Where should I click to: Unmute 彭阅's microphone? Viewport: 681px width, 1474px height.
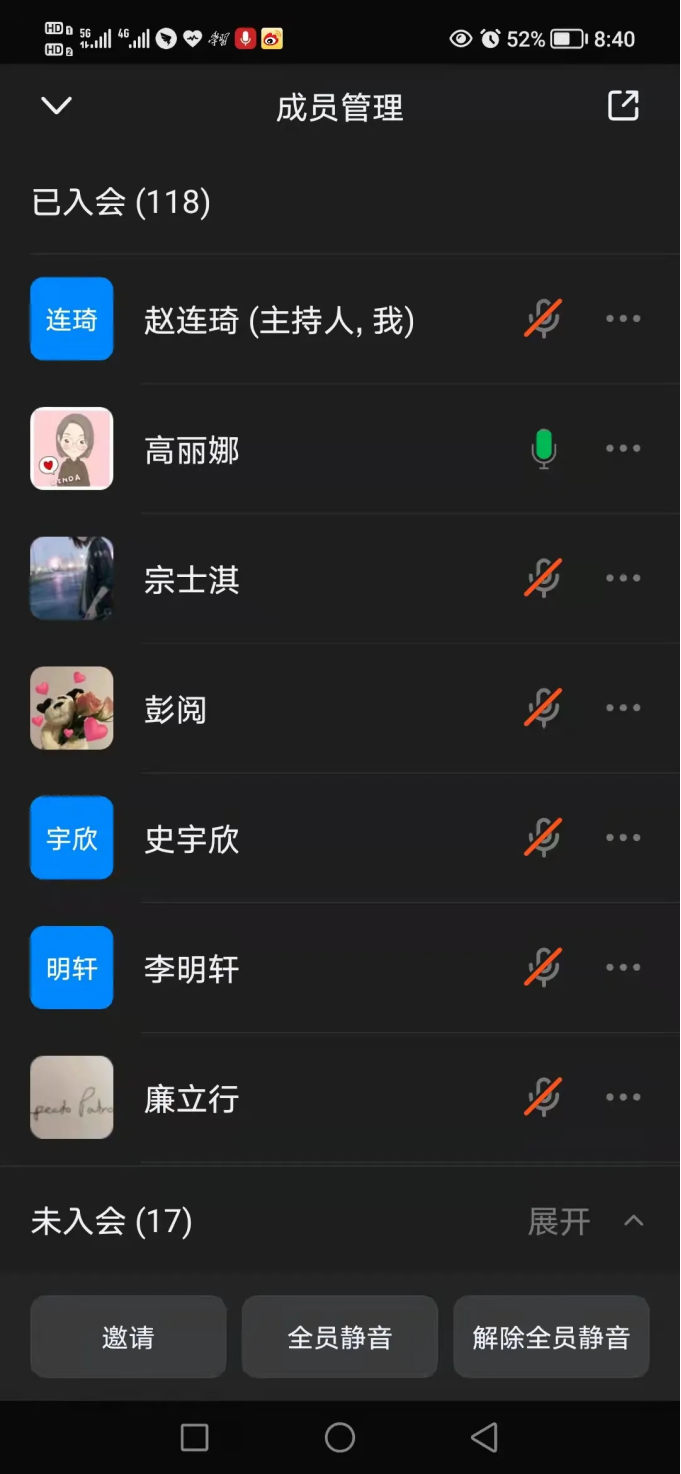[x=543, y=708]
